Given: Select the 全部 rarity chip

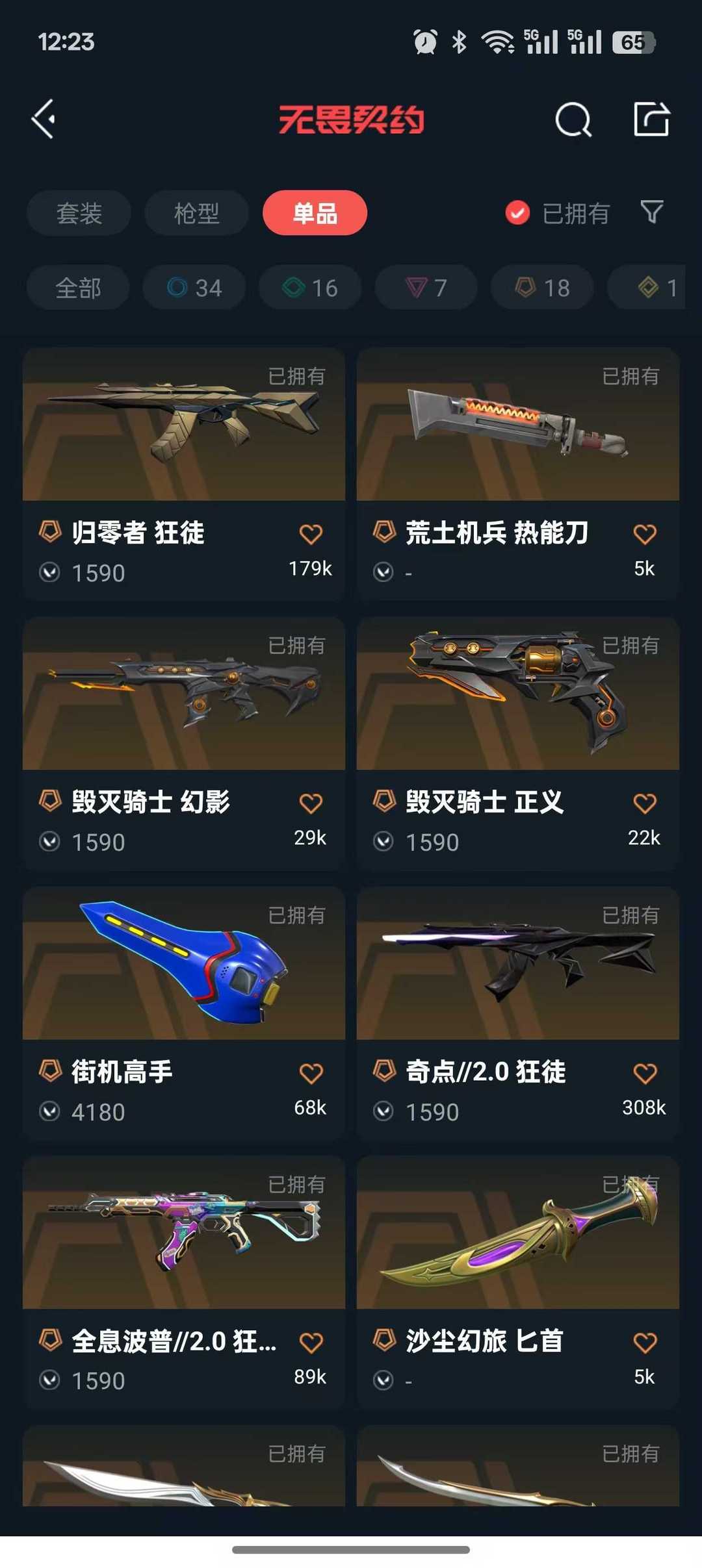Looking at the screenshot, I should pyautogui.click(x=78, y=288).
